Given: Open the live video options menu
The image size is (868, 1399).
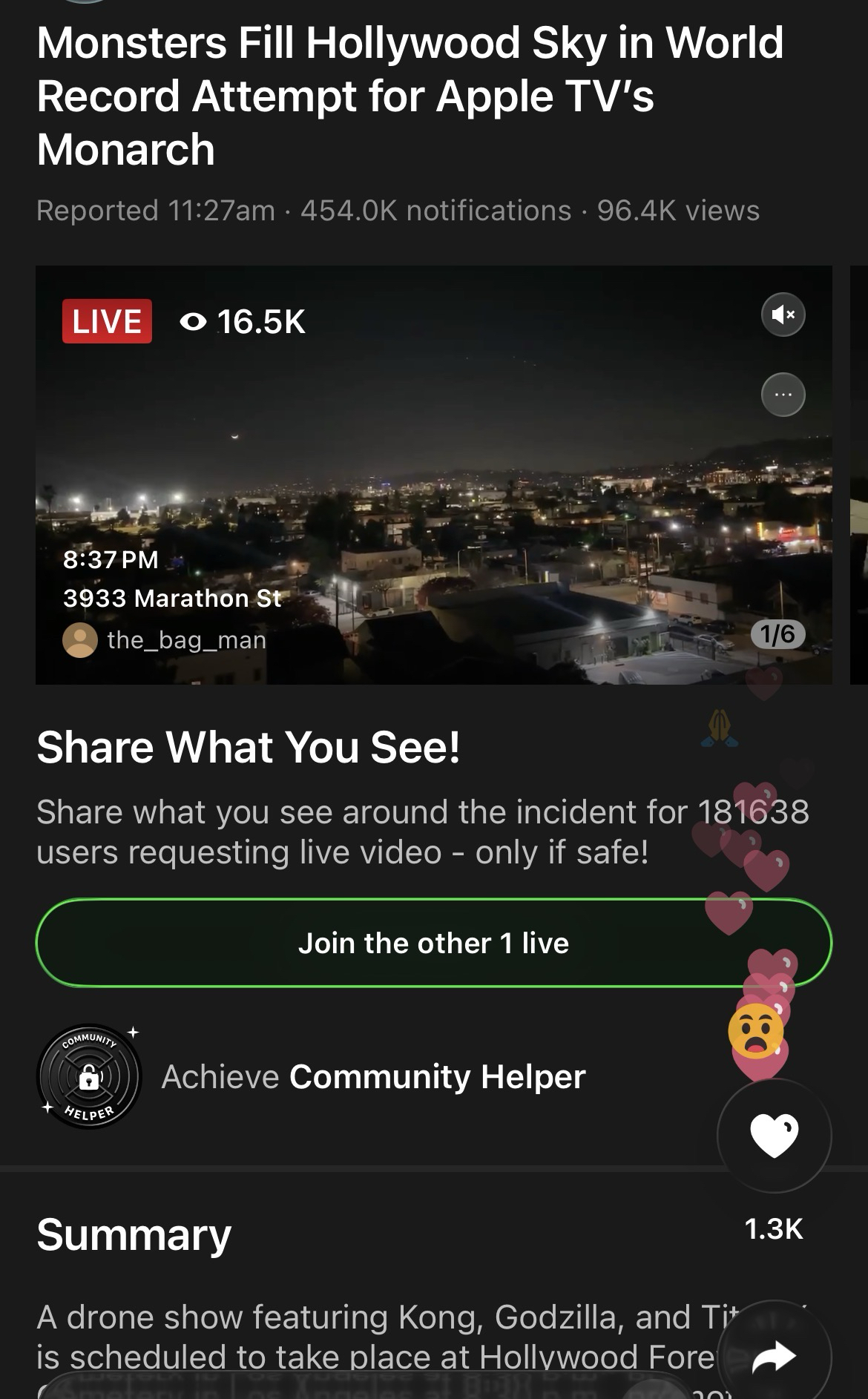Looking at the screenshot, I should (783, 395).
